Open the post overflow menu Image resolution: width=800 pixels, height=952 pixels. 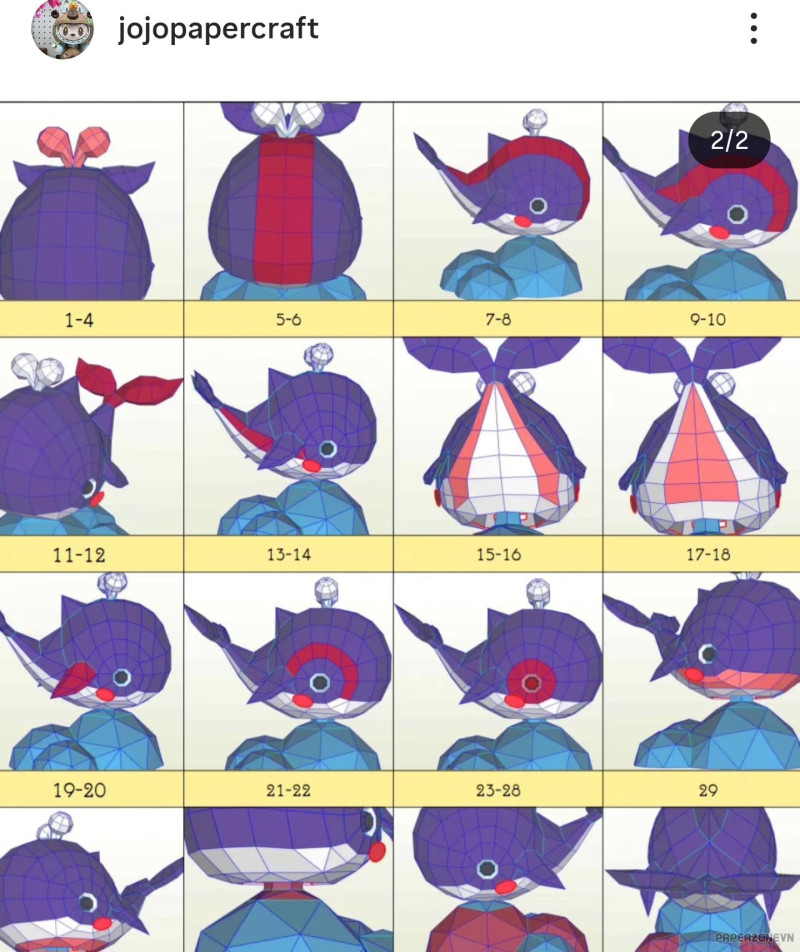click(754, 29)
